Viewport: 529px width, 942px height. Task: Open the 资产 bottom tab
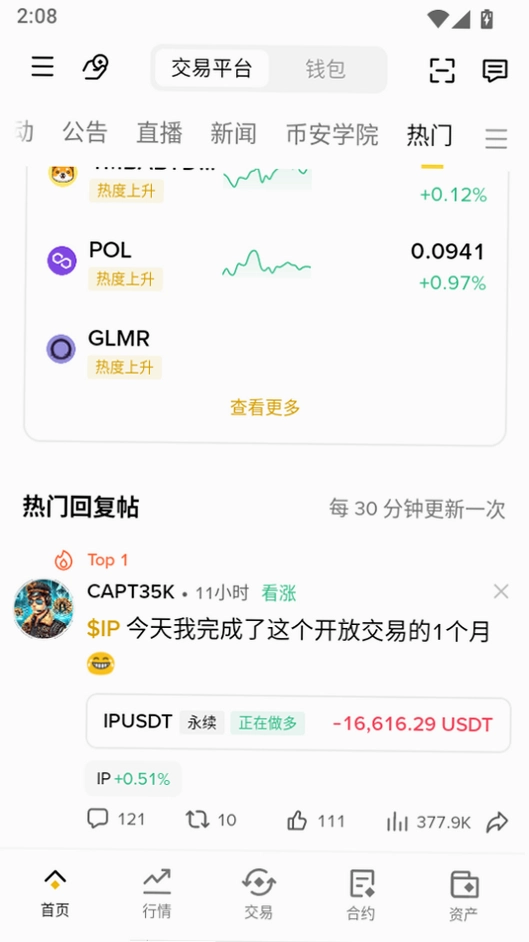click(464, 895)
